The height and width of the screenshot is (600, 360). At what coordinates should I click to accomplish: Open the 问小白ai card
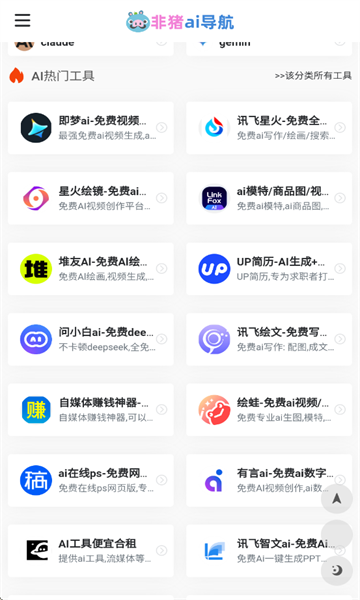coord(91,339)
